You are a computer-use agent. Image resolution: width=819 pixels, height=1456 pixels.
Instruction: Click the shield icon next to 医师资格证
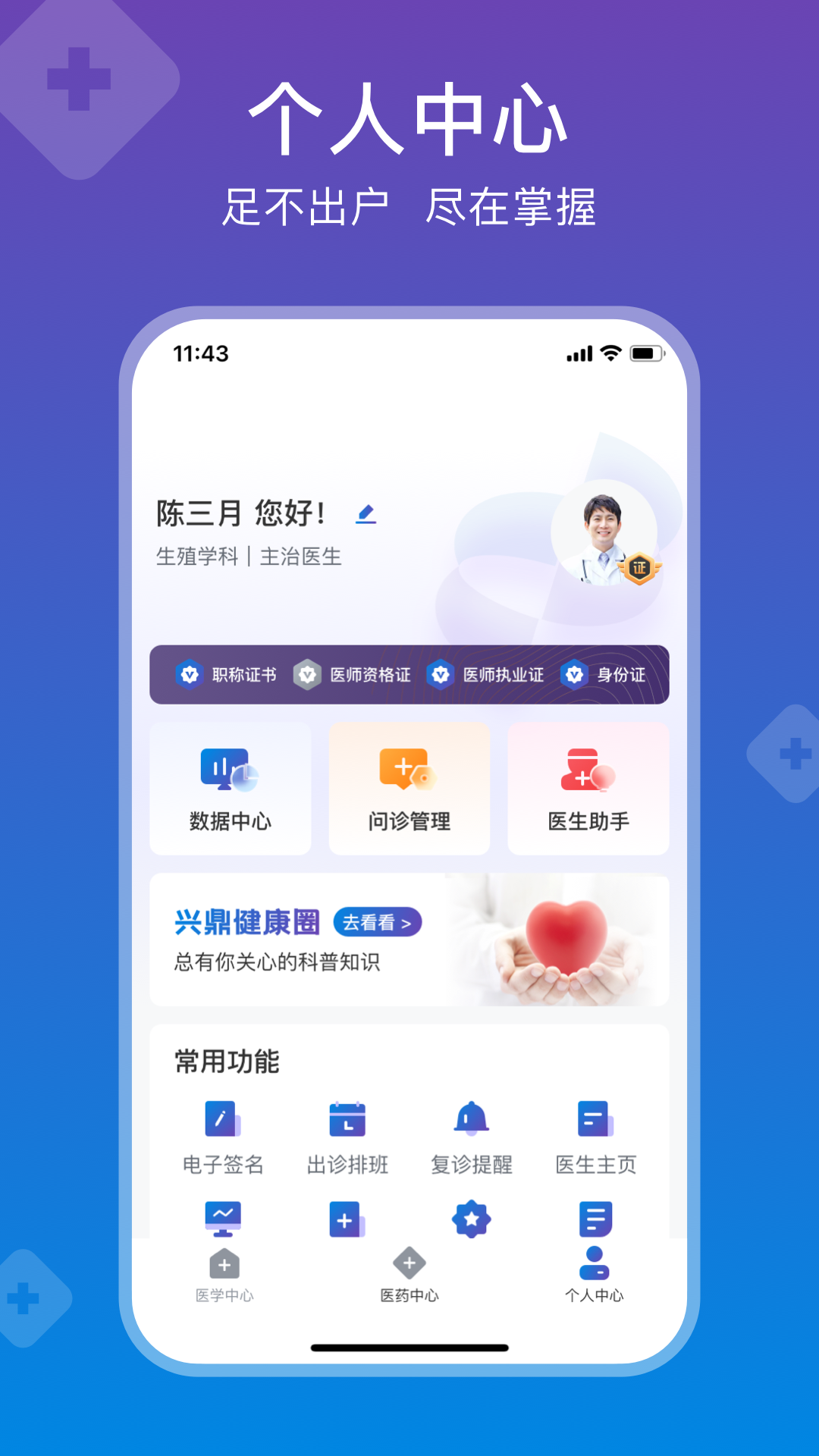click(x=307, y=674)
